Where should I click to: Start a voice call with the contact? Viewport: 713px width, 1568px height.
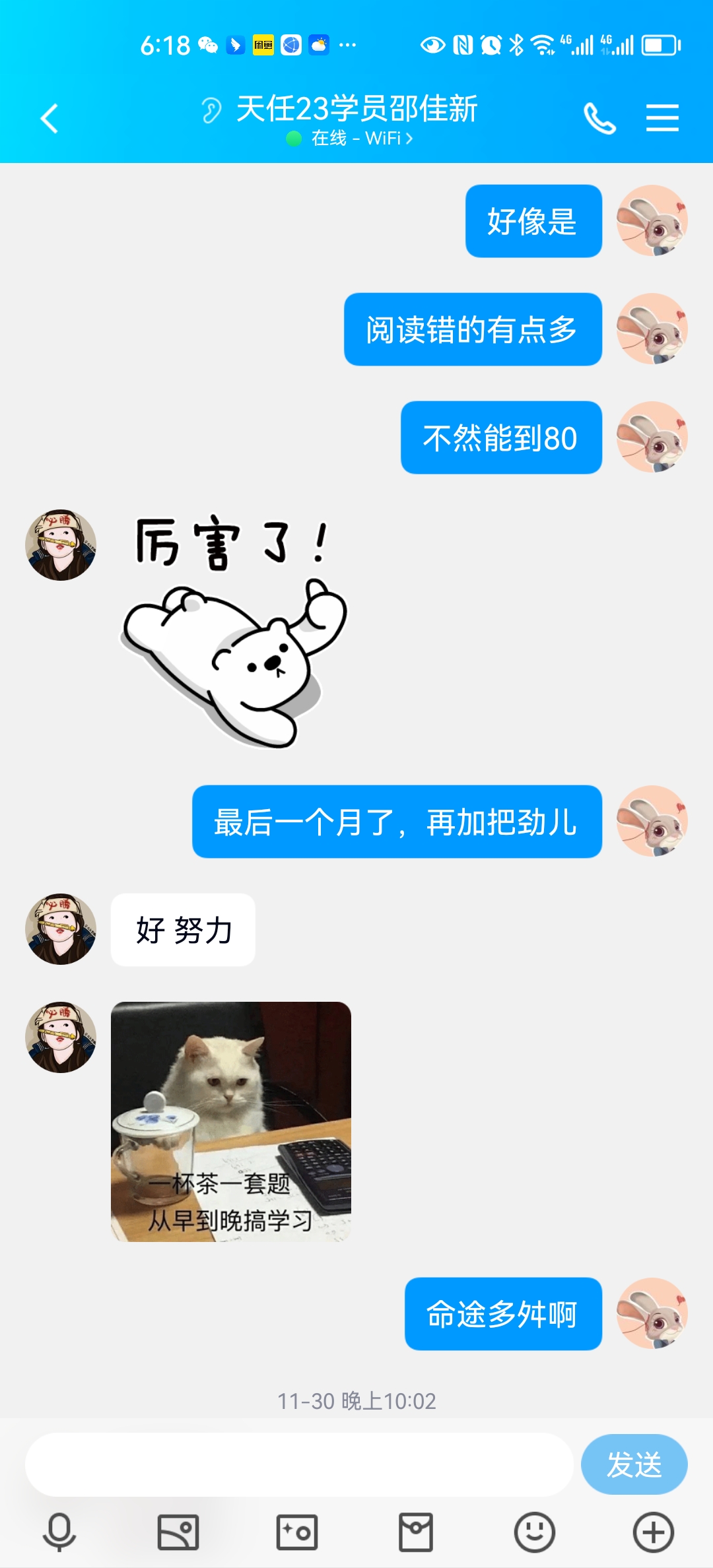pos(599,119)
